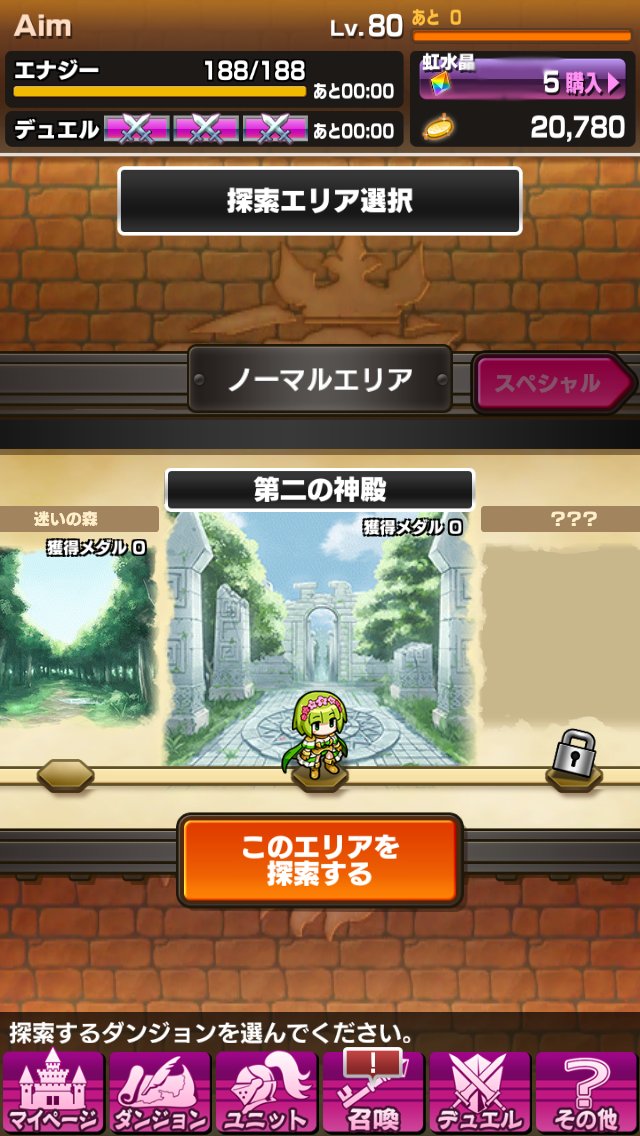Select the 第二の神殿 area image
This screenshot has height=1136, width=640.
coord(320,630)
